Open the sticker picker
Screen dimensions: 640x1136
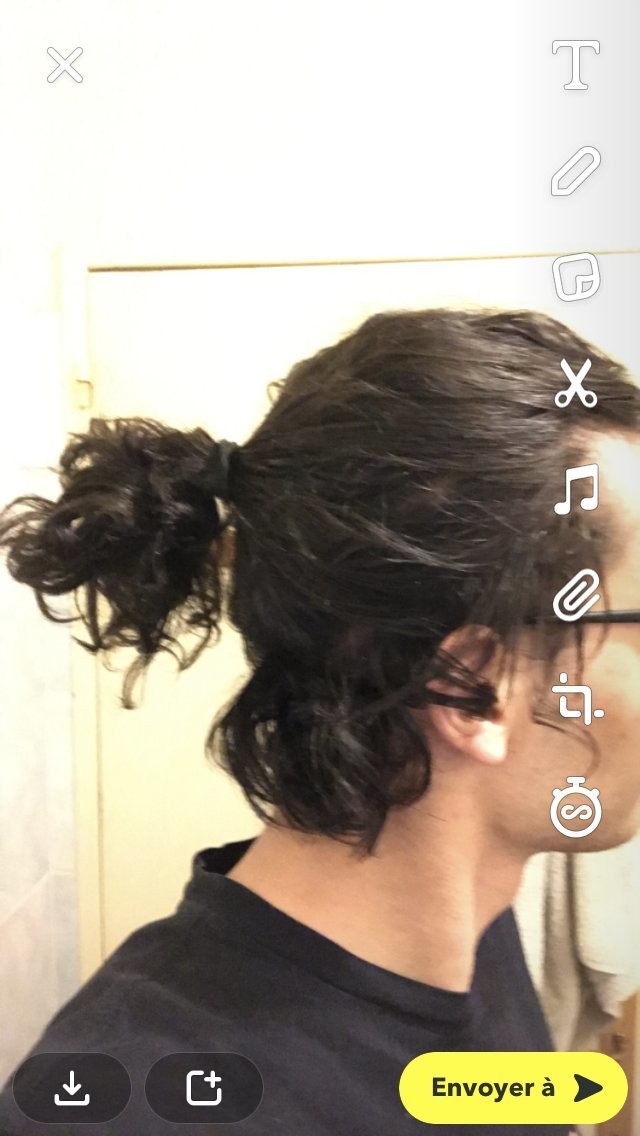576,277
